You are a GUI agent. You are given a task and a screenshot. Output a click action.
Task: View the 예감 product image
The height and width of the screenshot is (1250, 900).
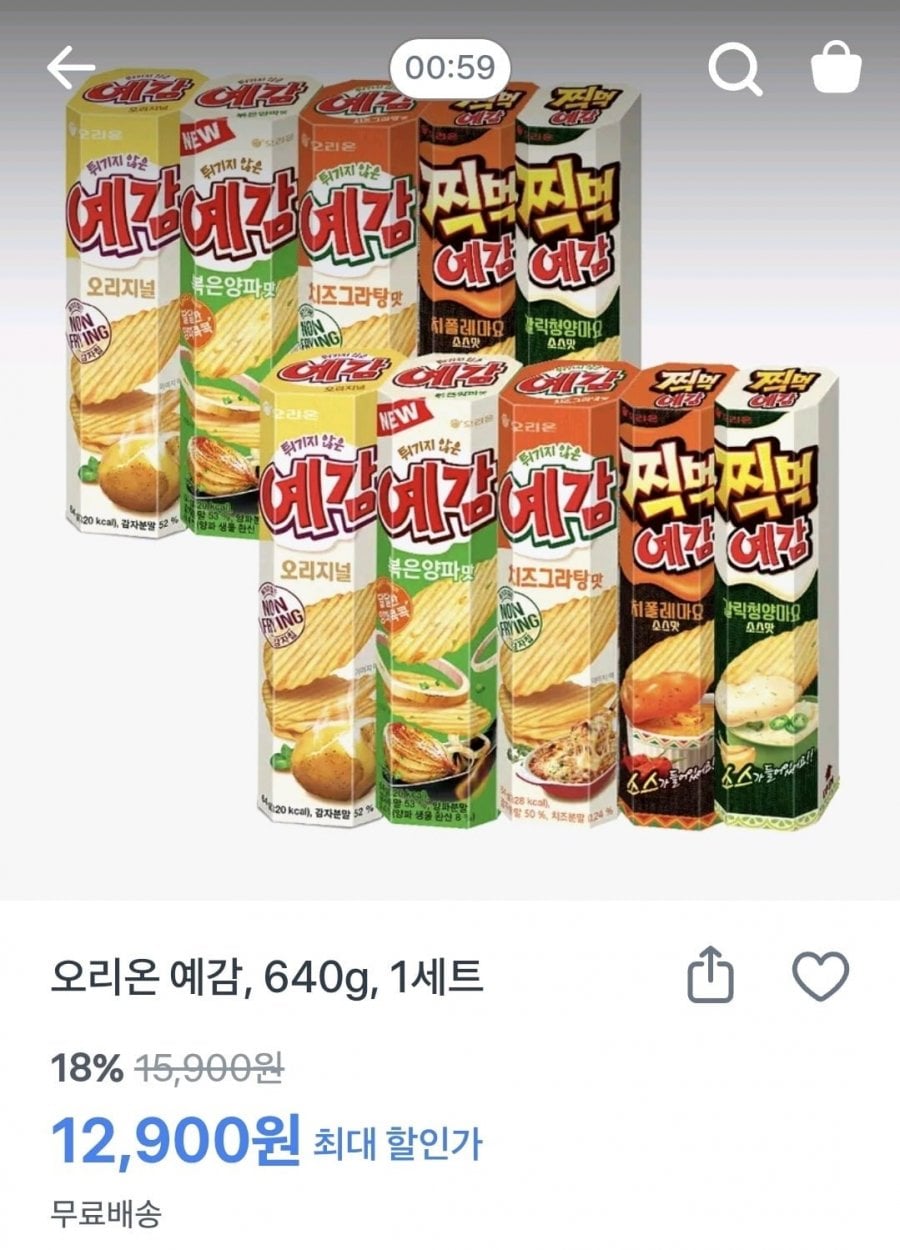pyautogui.click(x=450, y=450)
